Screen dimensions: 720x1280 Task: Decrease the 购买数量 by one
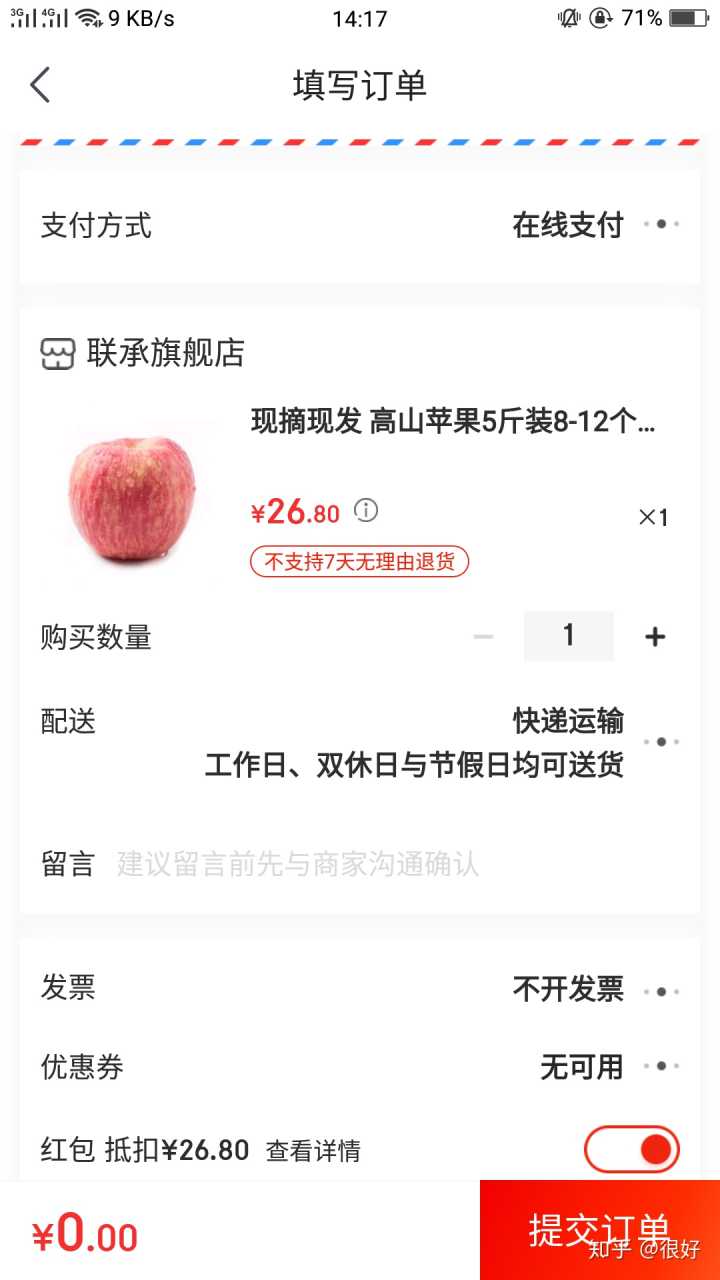point(484,637)
